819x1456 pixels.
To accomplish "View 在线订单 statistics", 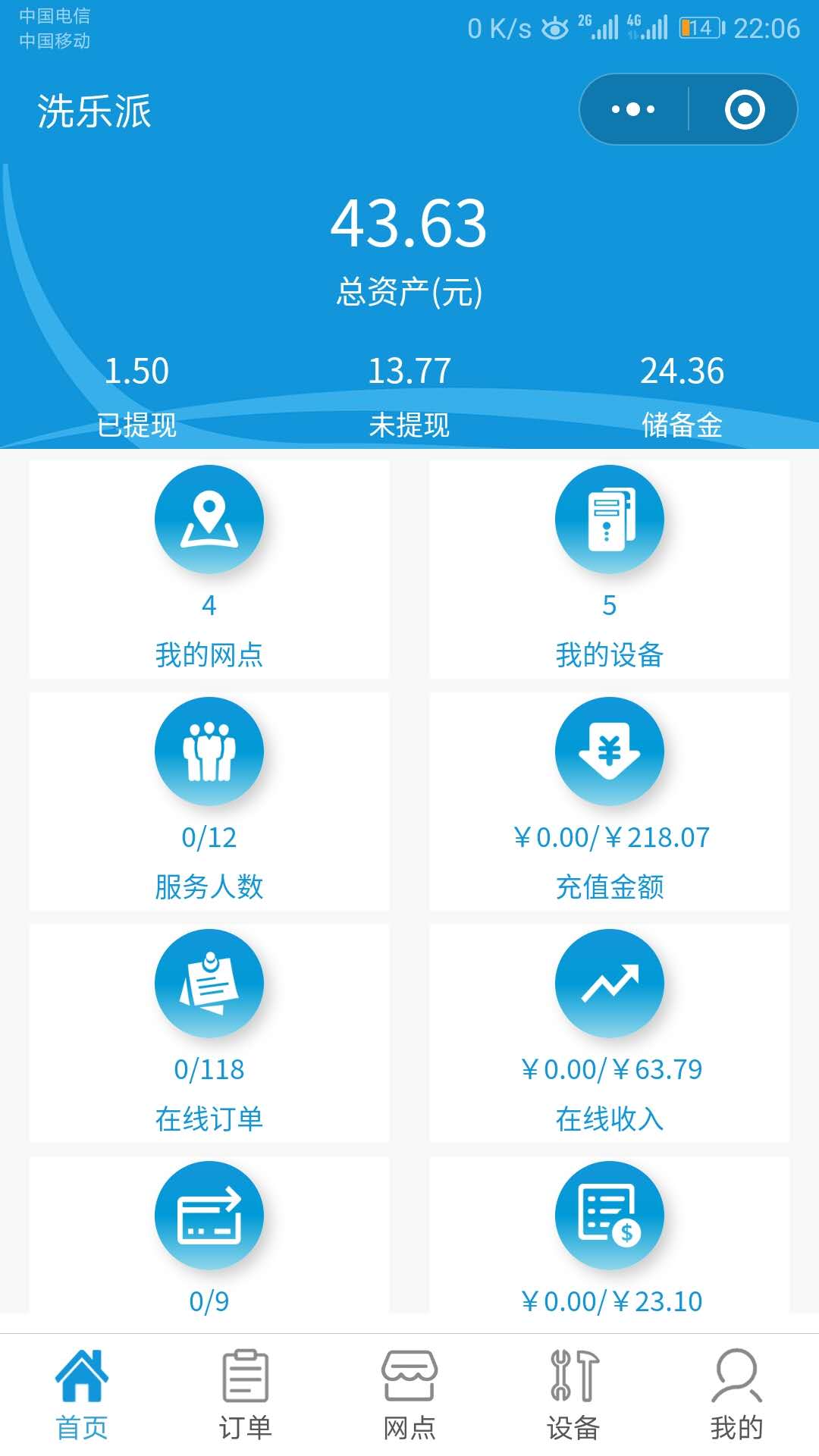I will 209,1033.
